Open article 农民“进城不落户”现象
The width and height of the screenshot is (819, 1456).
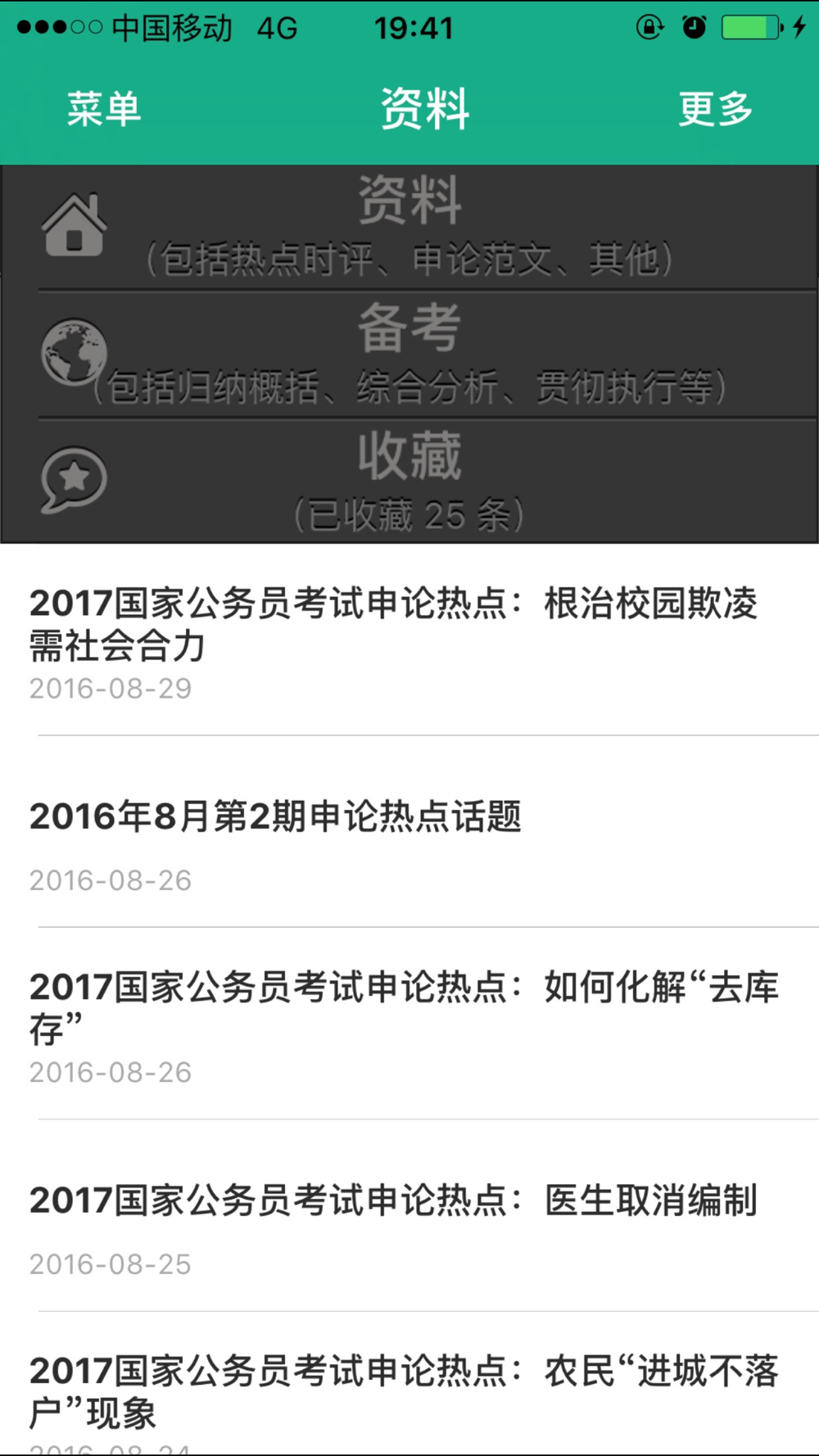(409, 1385)
